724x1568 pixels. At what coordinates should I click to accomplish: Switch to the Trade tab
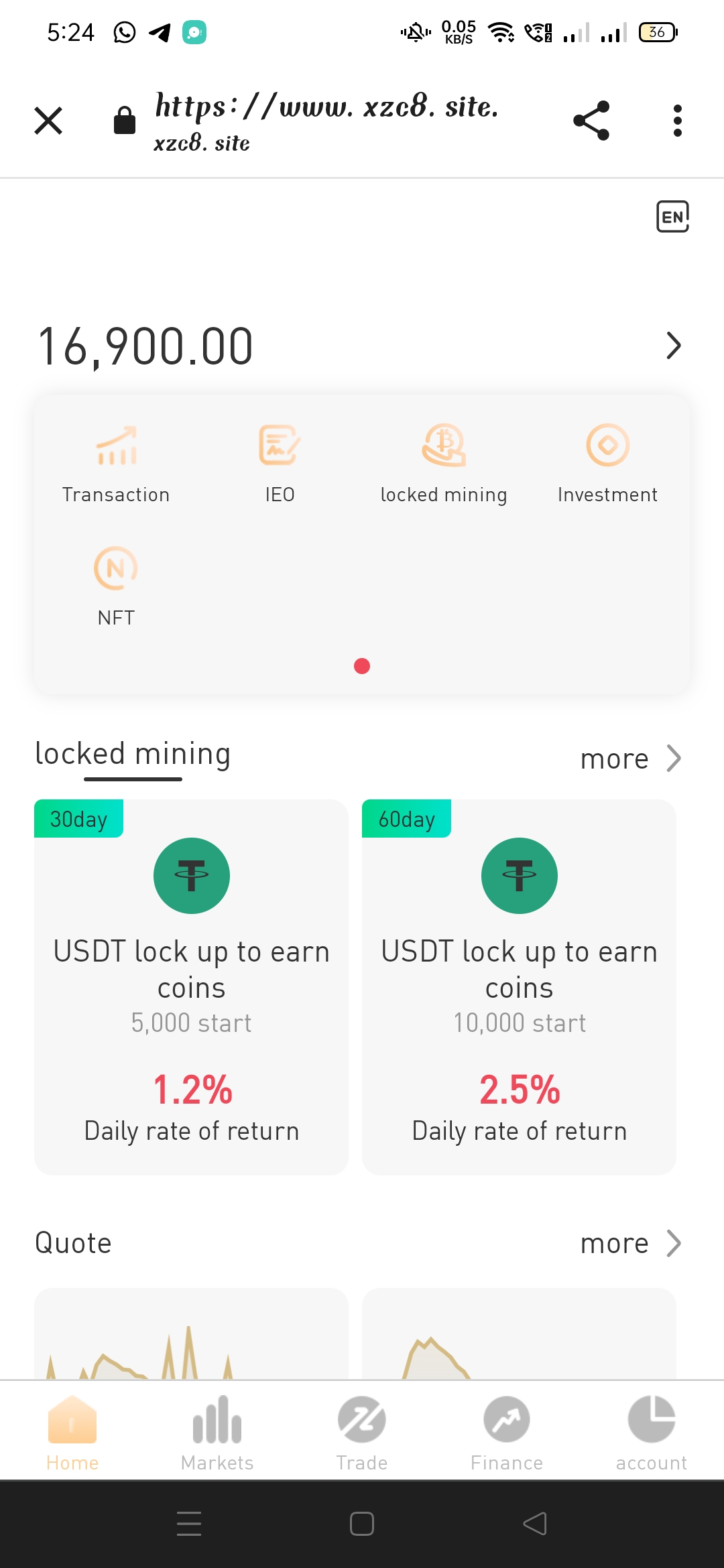[362, 1433]
